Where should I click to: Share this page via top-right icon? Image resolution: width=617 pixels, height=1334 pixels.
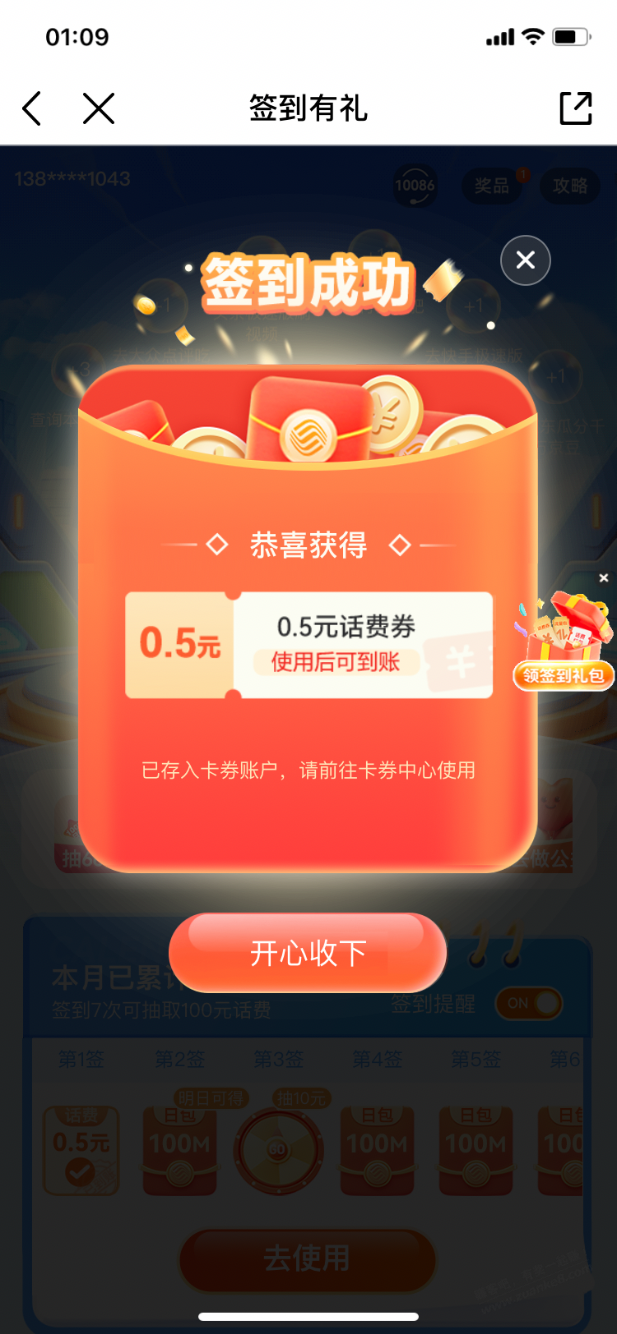[575, 108]
